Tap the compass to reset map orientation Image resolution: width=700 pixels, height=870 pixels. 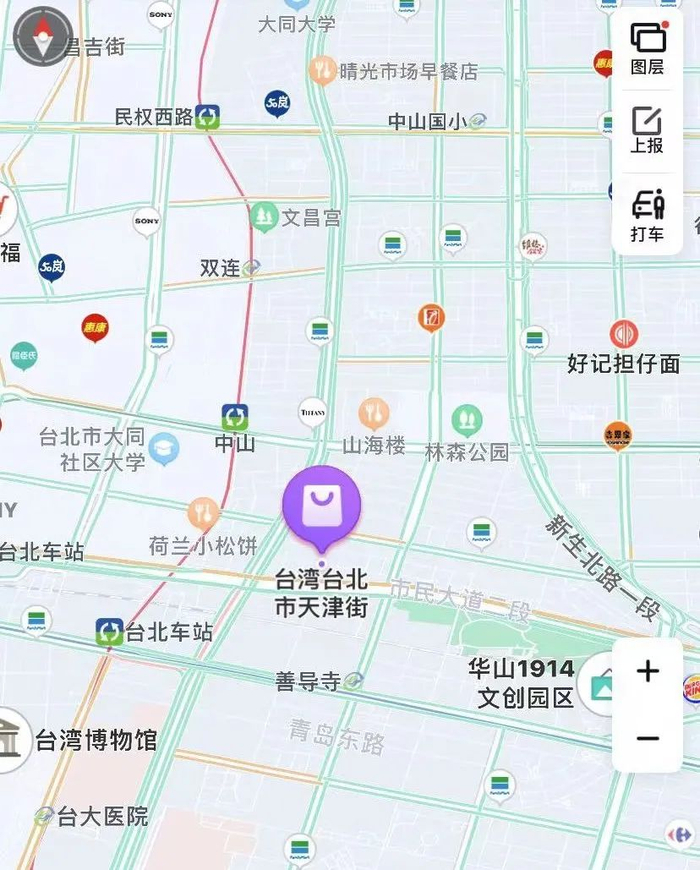43,37
